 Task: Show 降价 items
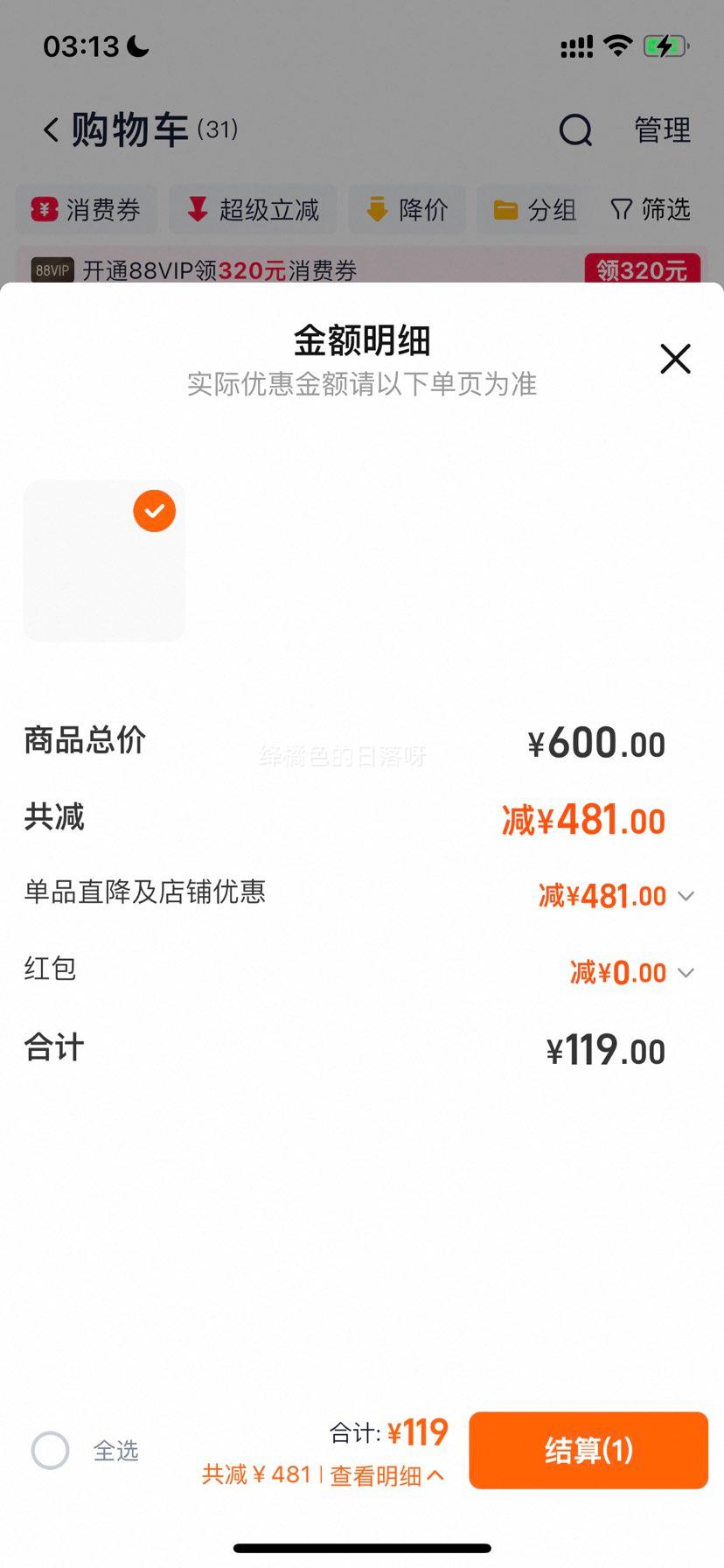point(407,210)
